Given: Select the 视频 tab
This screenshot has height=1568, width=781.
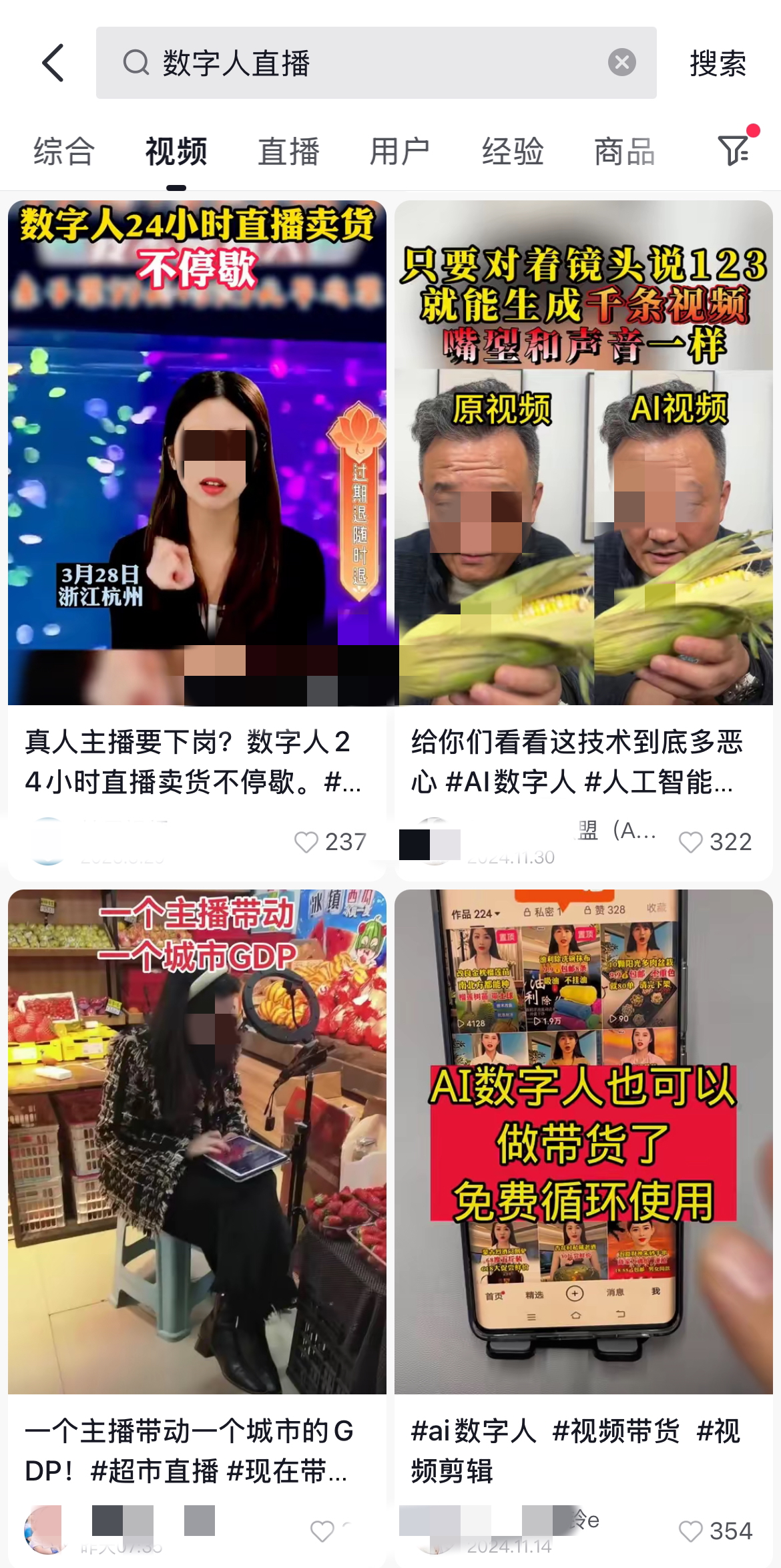Looking at the screenshot, I should tap(176, 152).
